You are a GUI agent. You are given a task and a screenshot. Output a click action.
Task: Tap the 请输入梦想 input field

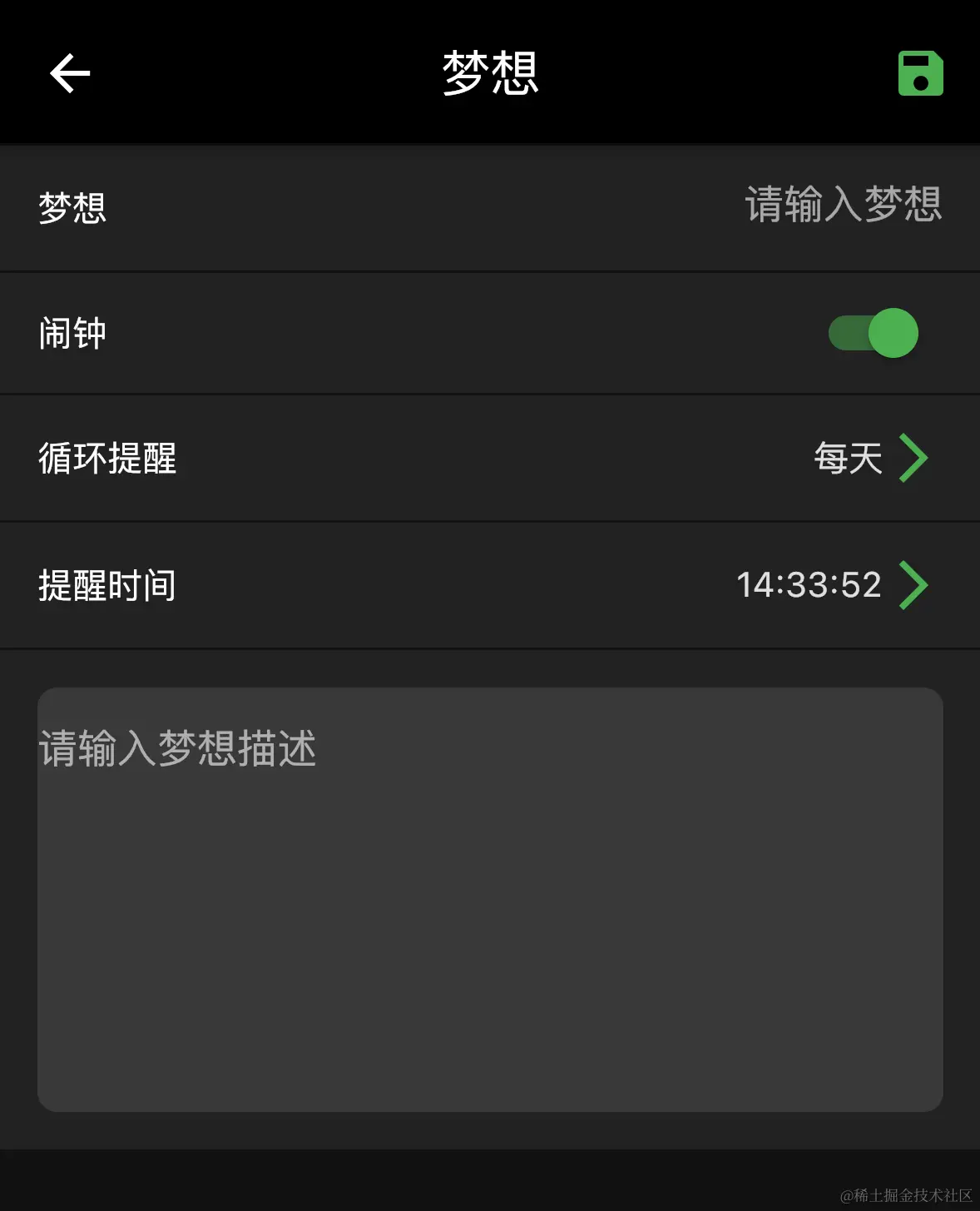coord(842,207)
